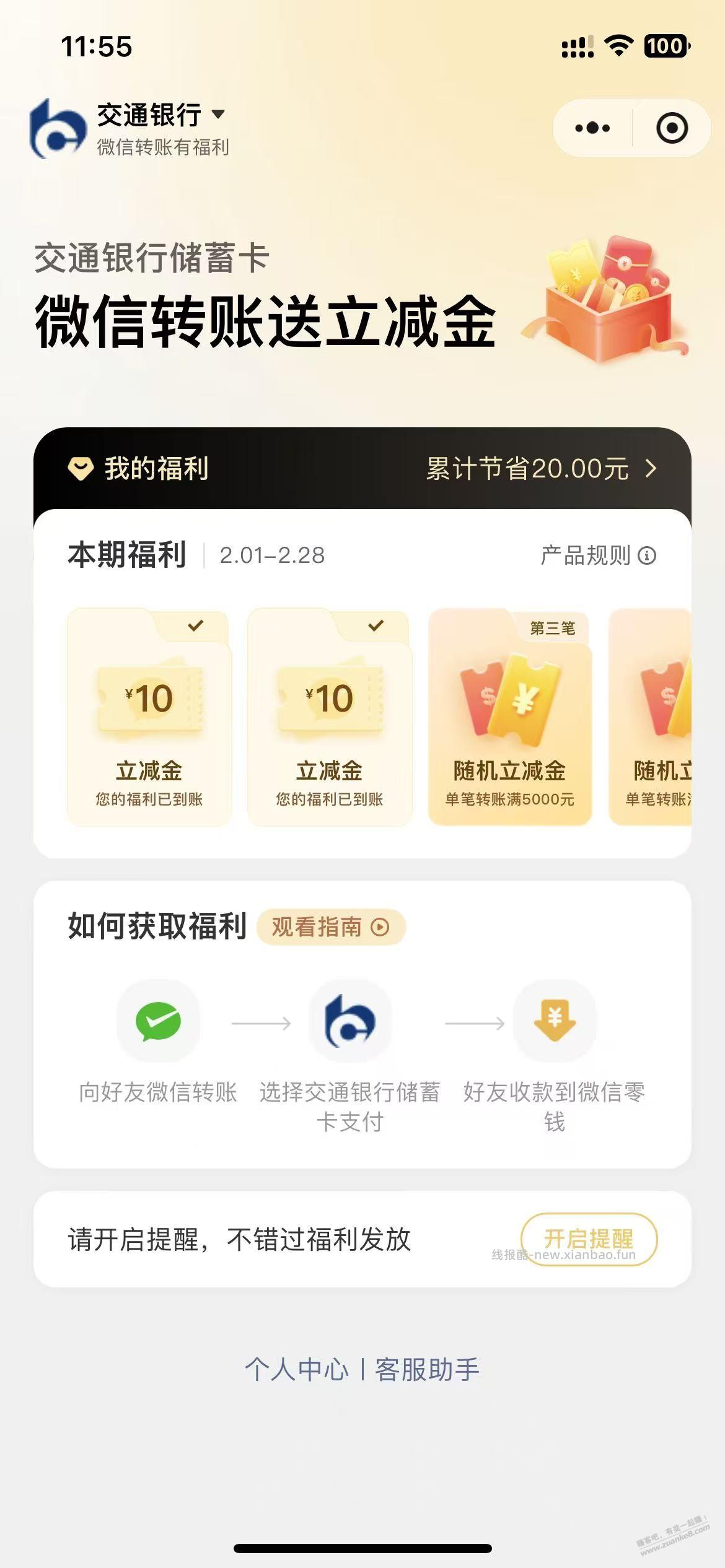Click the bank card payment step icon

350,1022
